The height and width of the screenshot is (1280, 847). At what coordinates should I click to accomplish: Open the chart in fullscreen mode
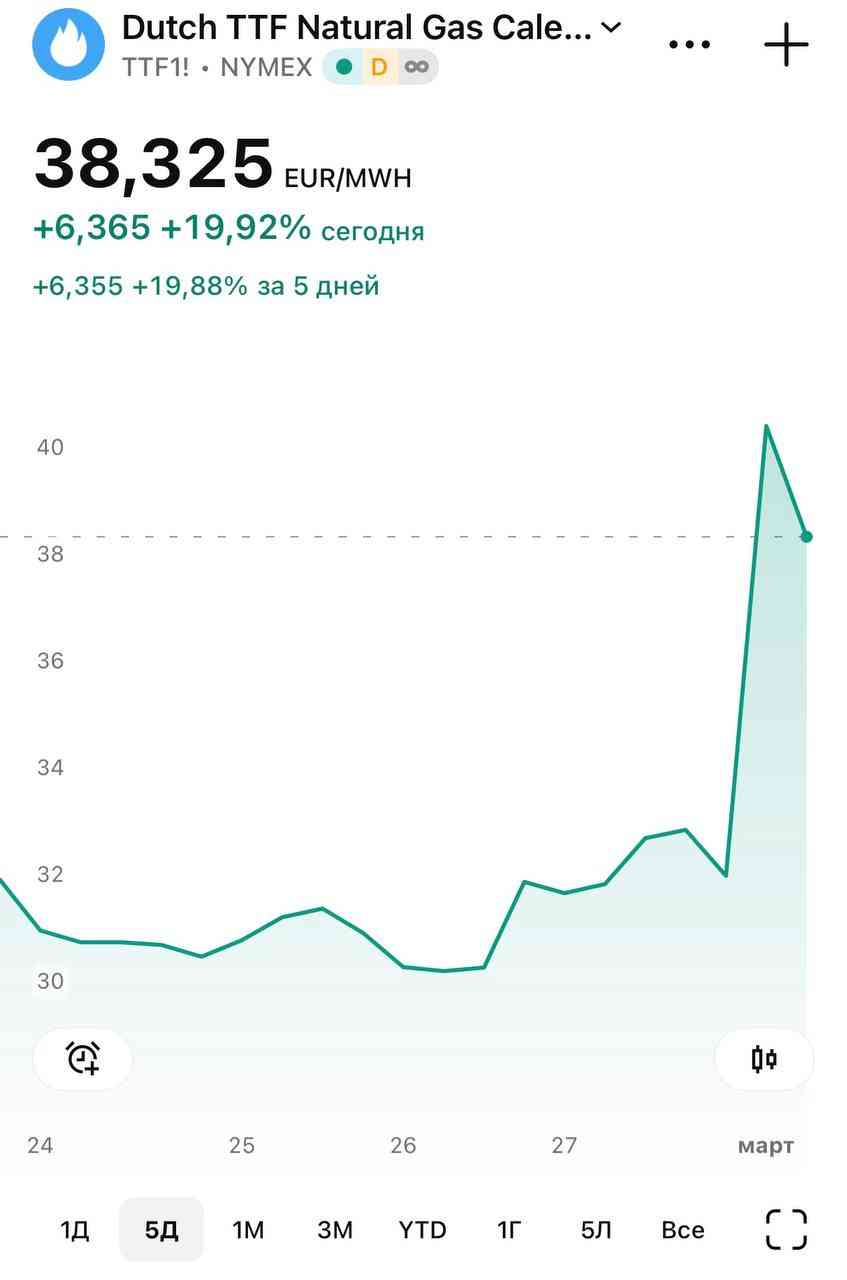click(786, 1229)
